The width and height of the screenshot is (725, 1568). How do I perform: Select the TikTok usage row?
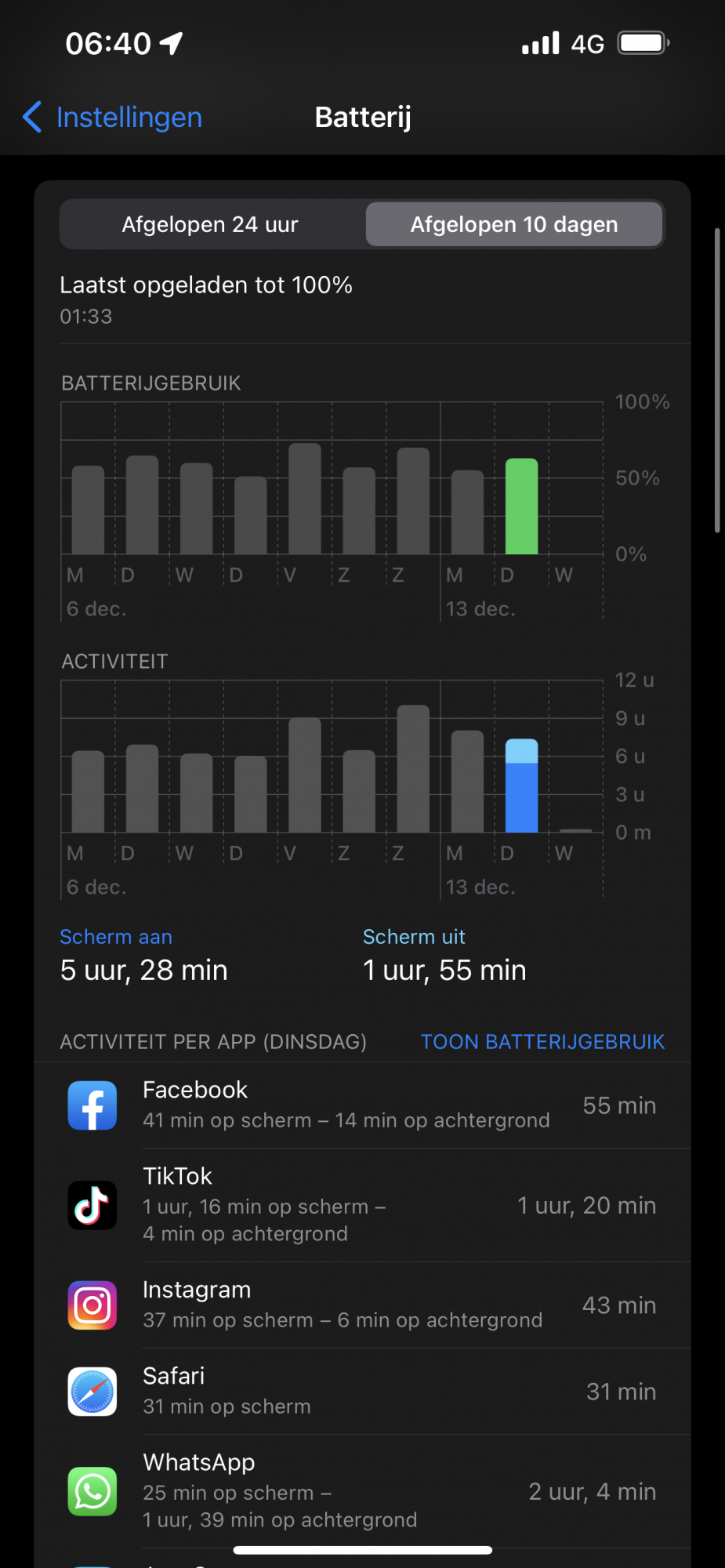click(362, 1205)
